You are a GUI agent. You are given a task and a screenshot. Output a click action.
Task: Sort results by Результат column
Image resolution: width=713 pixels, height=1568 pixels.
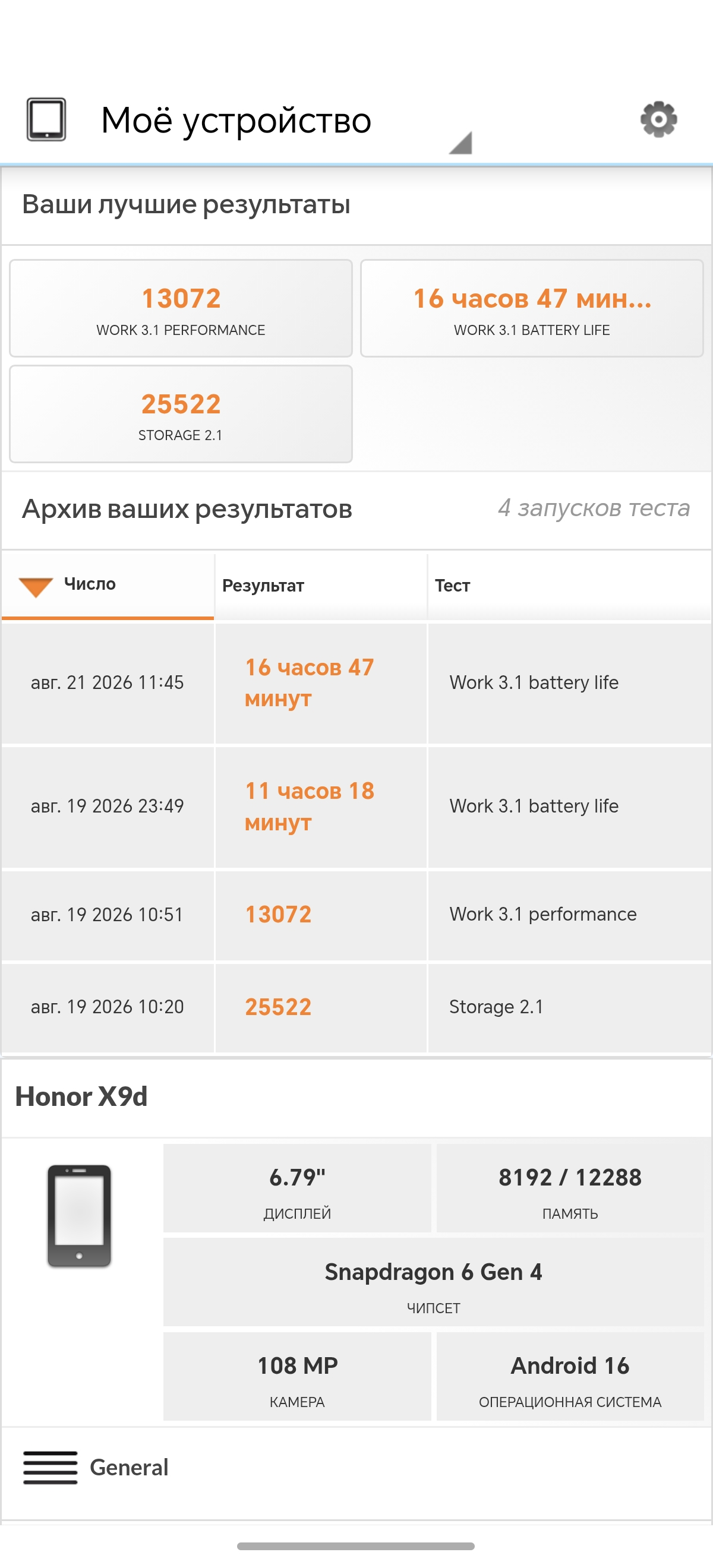coord(321,586)
